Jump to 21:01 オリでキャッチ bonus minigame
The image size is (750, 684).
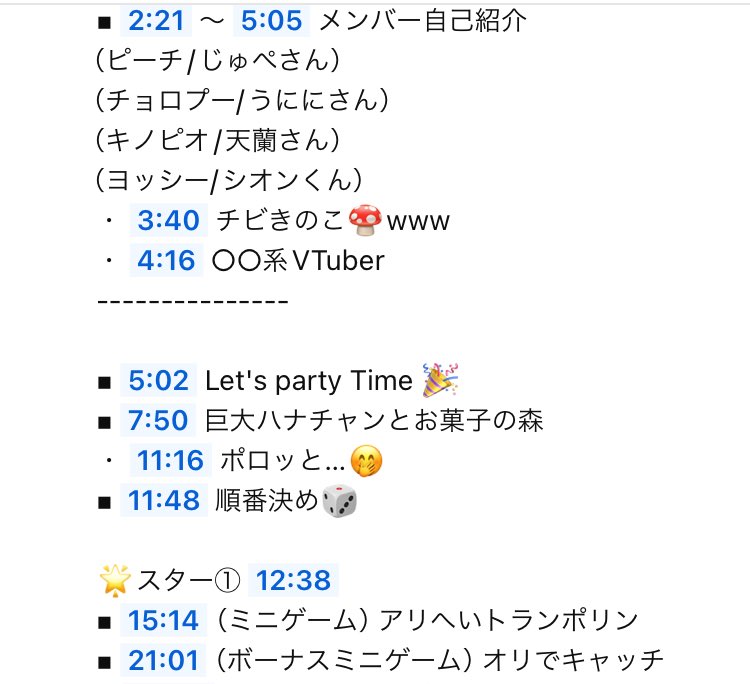click(x=164, y=660)
